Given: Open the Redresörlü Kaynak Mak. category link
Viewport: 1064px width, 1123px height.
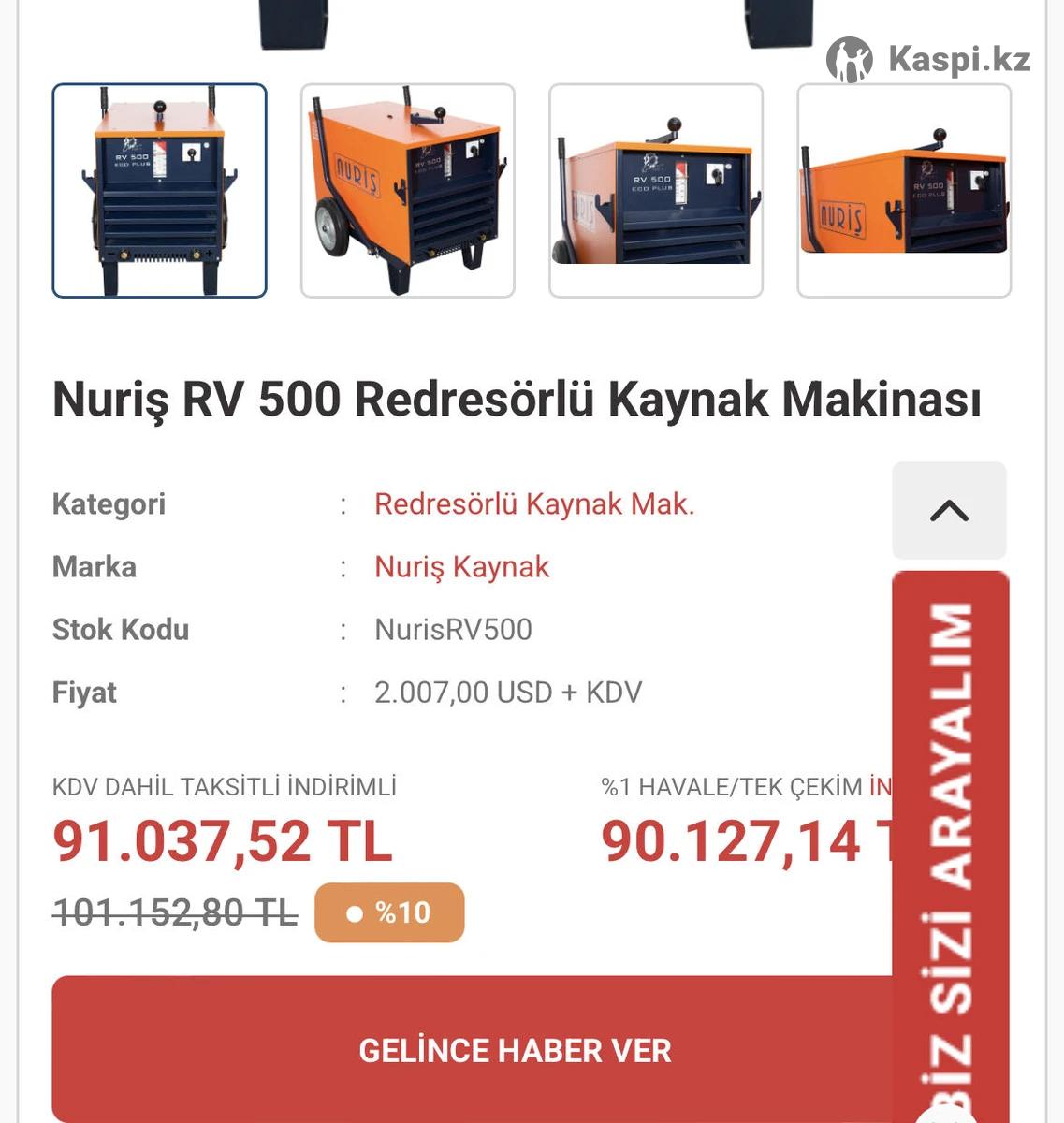Looking at the screenshot, I should [x=534, y=504].
